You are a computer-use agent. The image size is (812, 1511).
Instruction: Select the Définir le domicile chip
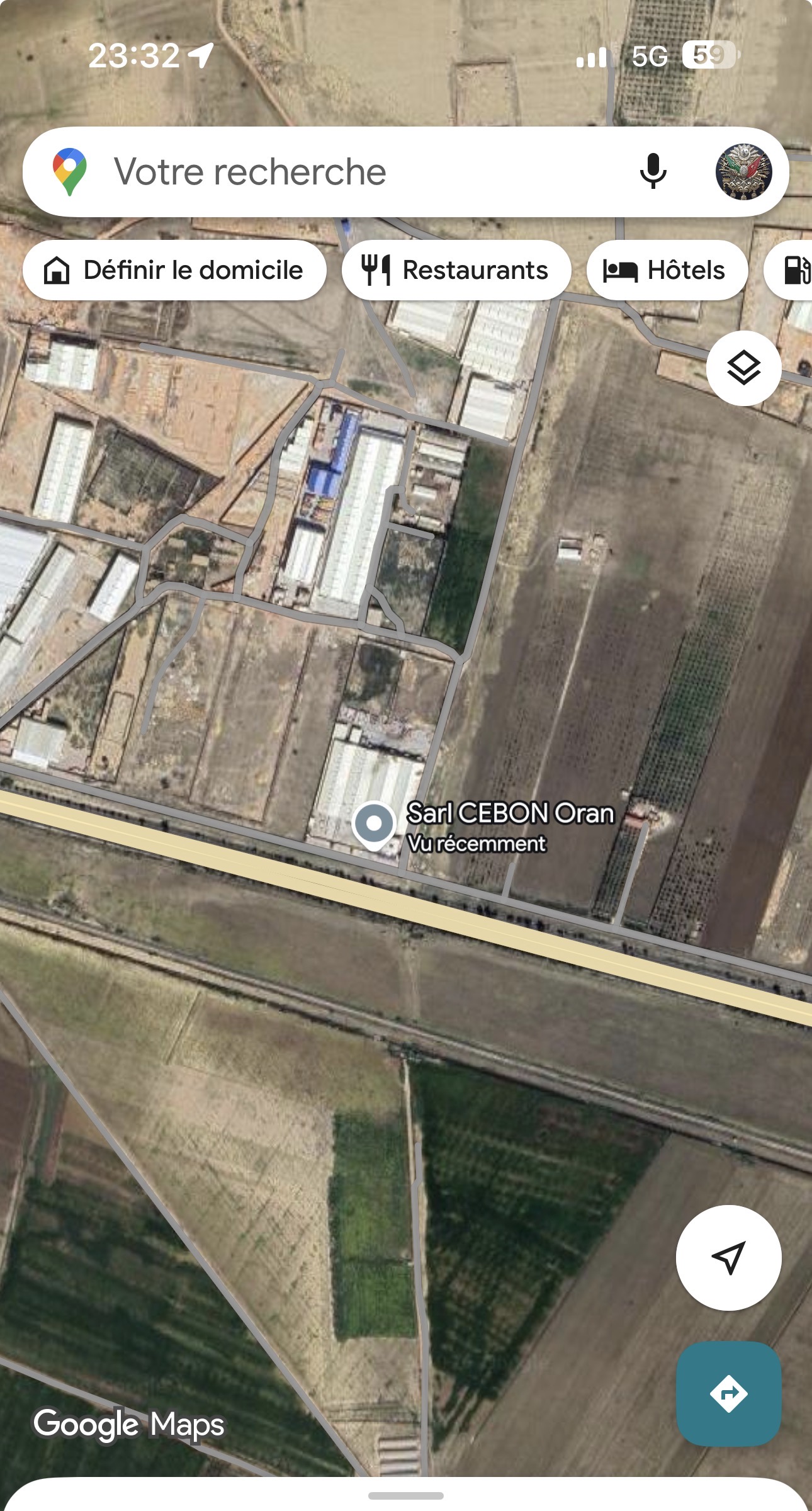click(174, 270)
